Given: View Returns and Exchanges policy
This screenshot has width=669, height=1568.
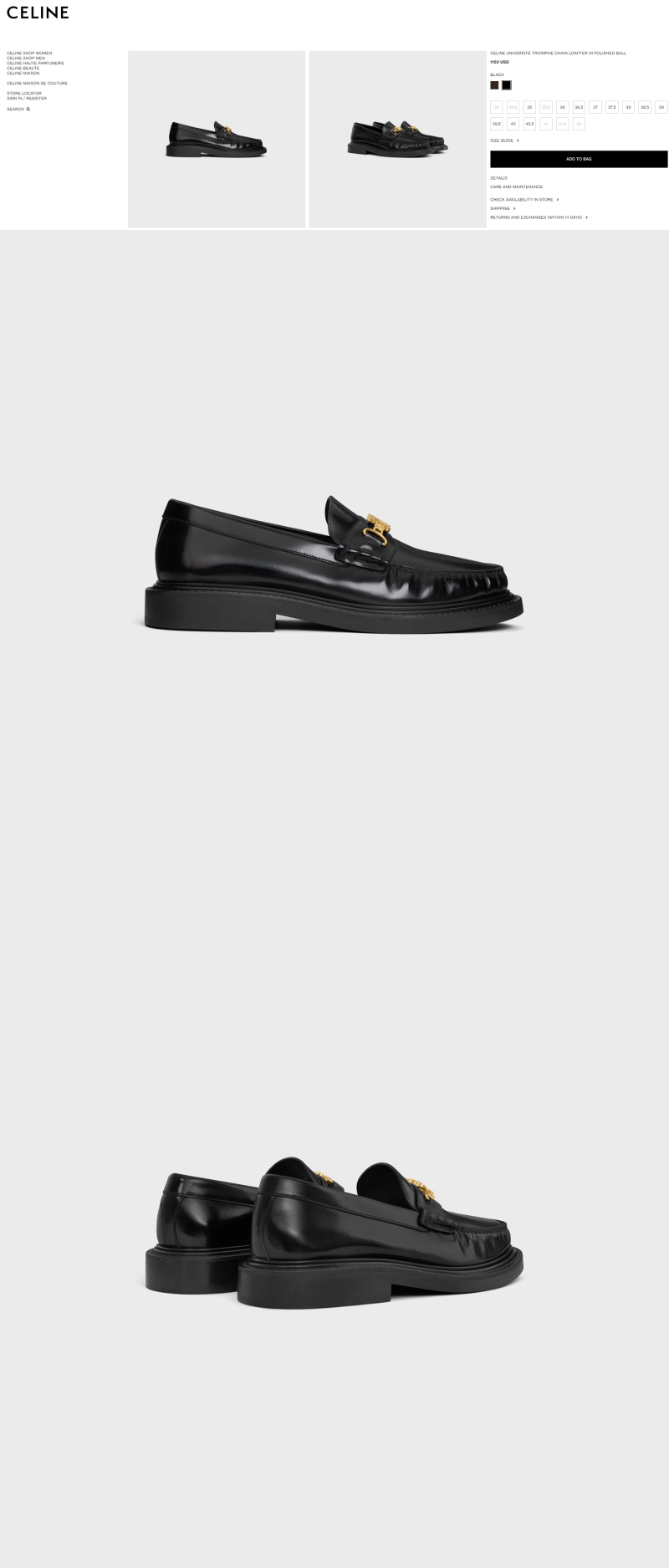Looking at the screenshot, I should 538,217.
